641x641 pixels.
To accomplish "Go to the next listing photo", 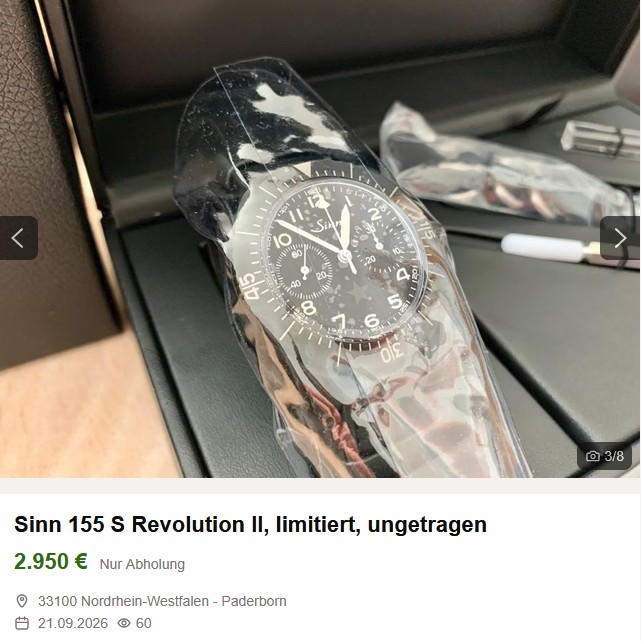I will (x=620, y=238).
